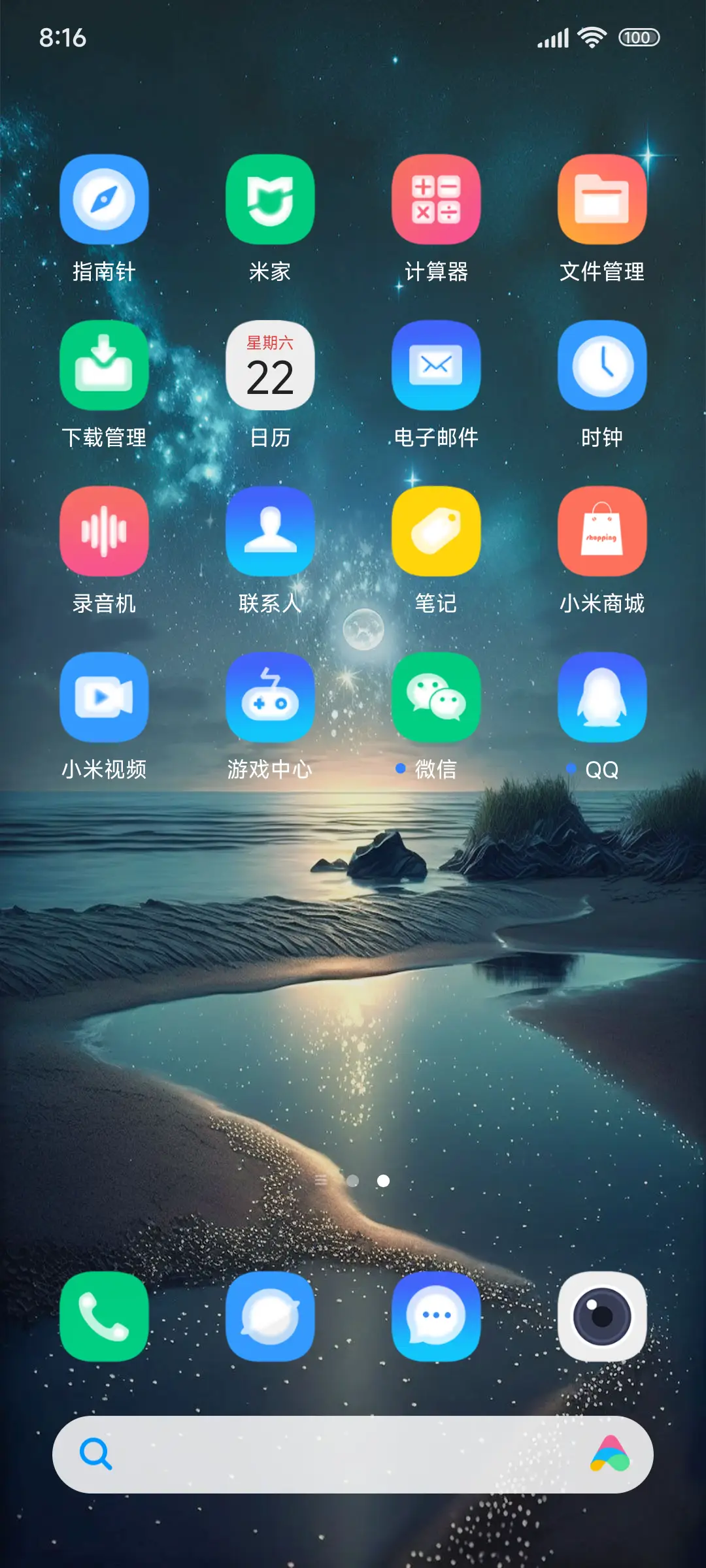706x1568 pixels.
Task: Open 文件管理 file manager
Action: [x=602, y=199]
